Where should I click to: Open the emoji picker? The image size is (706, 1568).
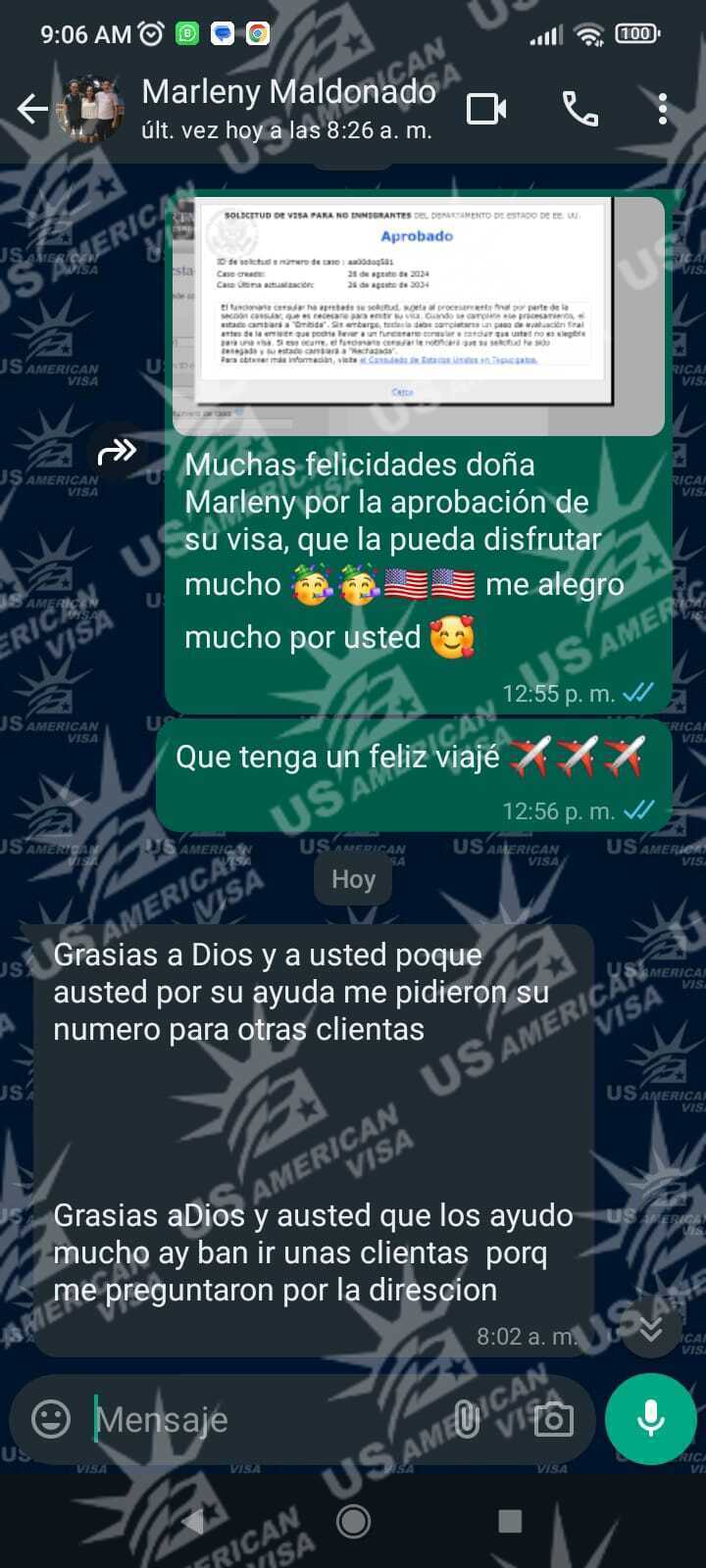click(51, 1419)
